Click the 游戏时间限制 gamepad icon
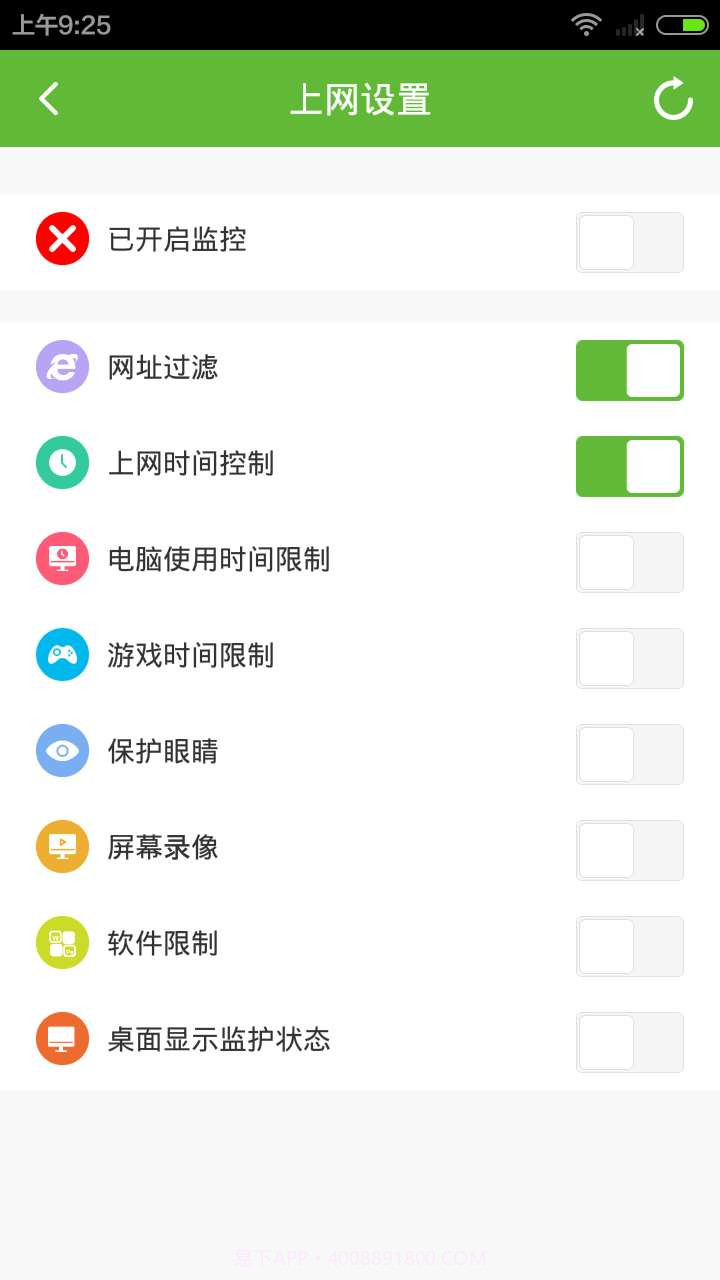Screen dimensions: 720x1280 [62, 655]
